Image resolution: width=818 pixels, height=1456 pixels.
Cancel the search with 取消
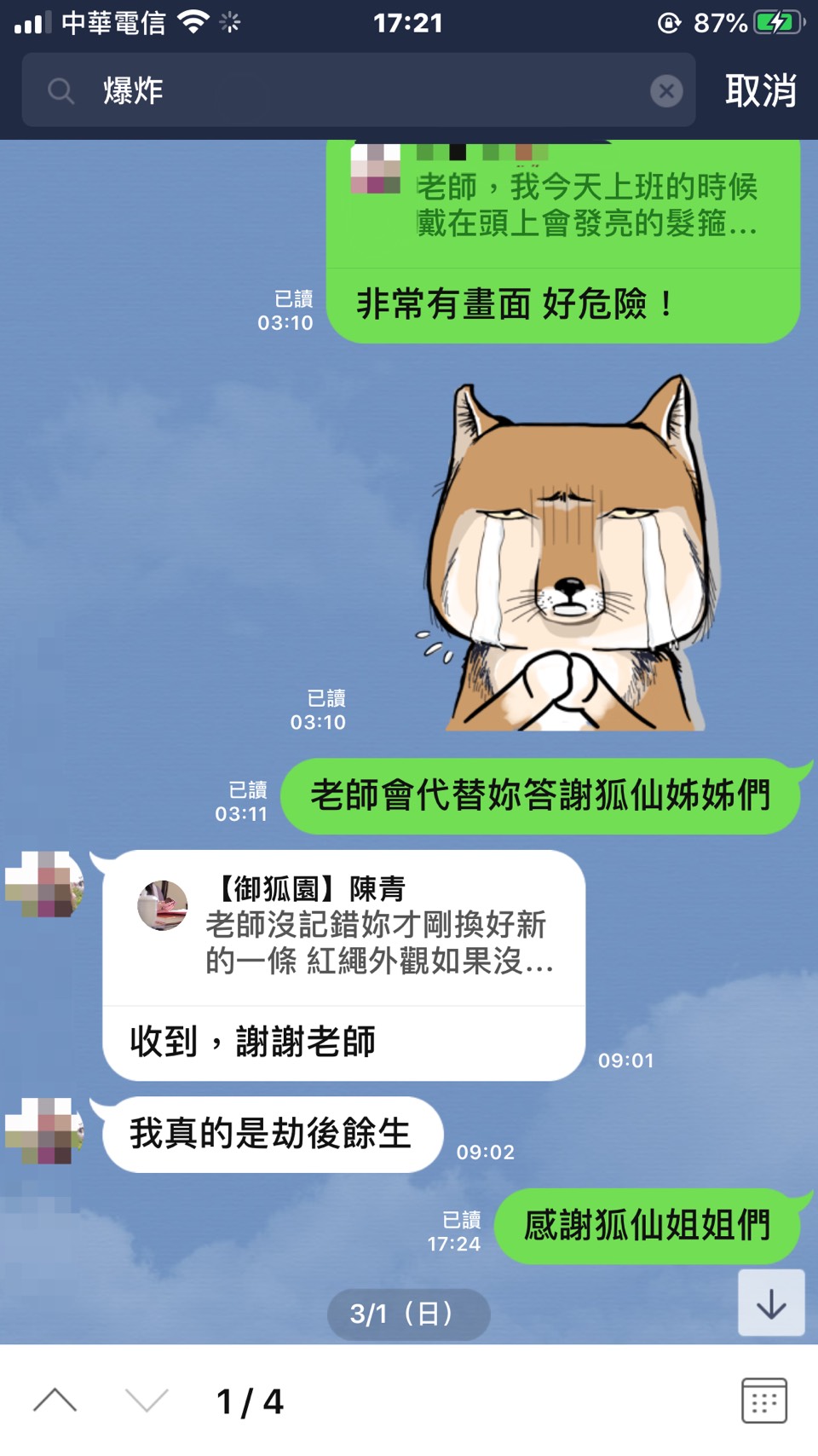[760, 90]
